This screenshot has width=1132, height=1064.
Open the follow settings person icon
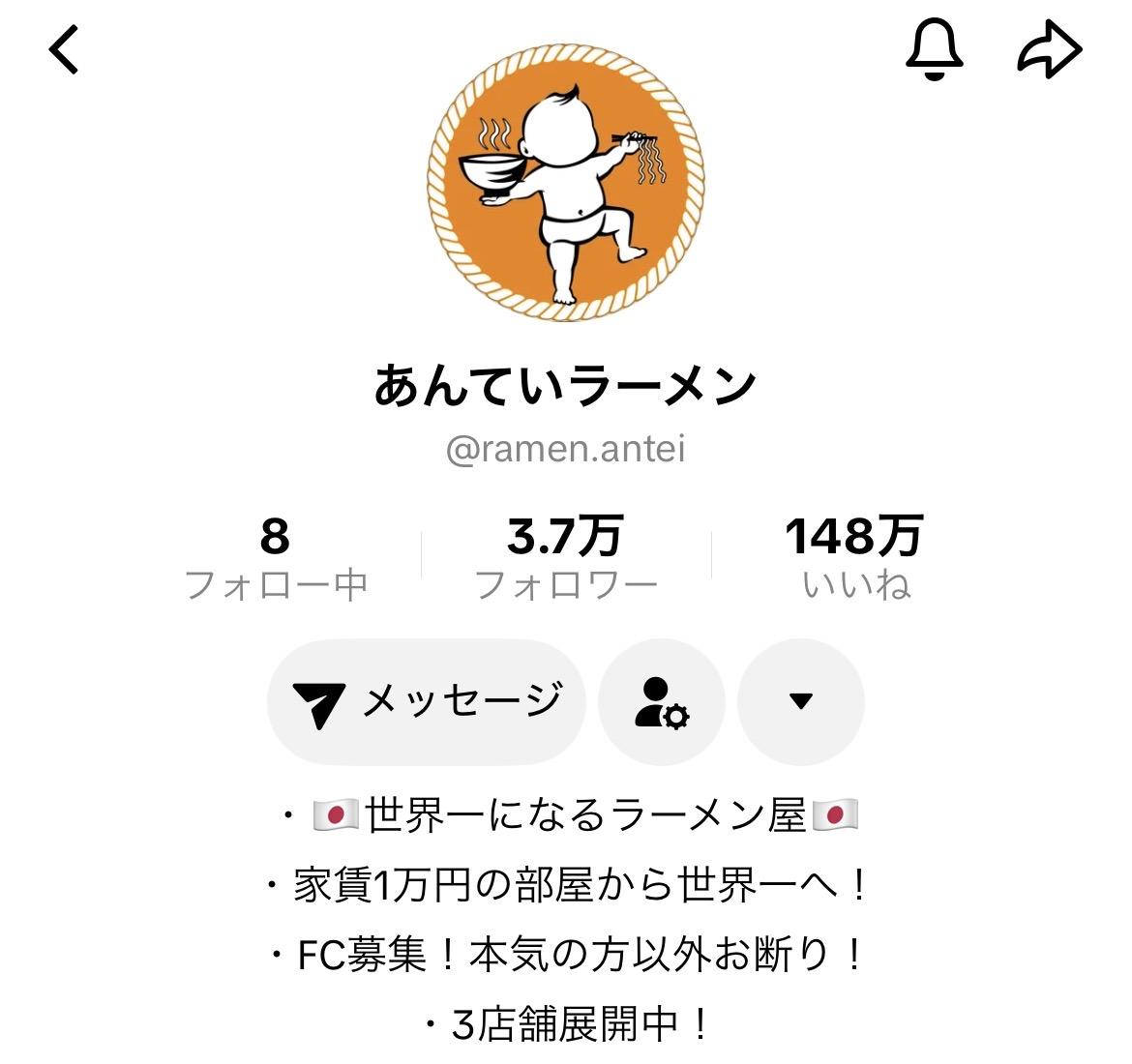click(662, 701)
